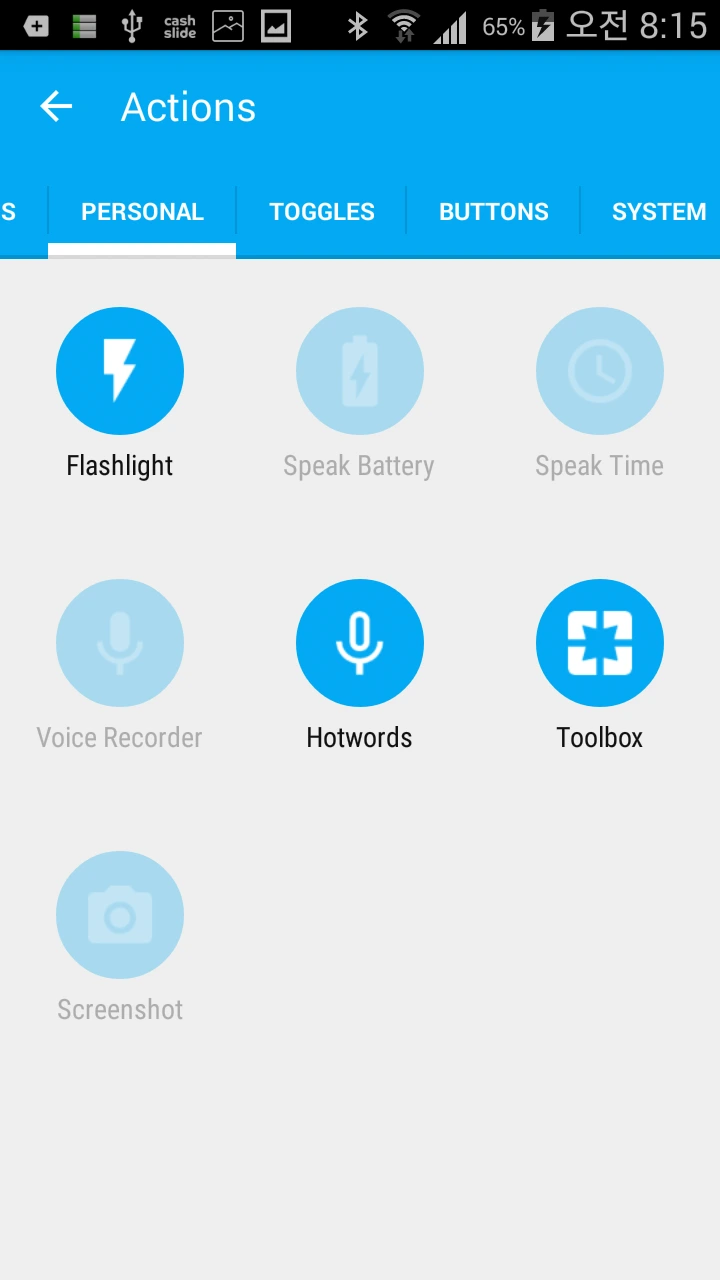Open the System tab
Image resolution: width=720 pixels, height=1280 pixels.
(x=658, y=212)
